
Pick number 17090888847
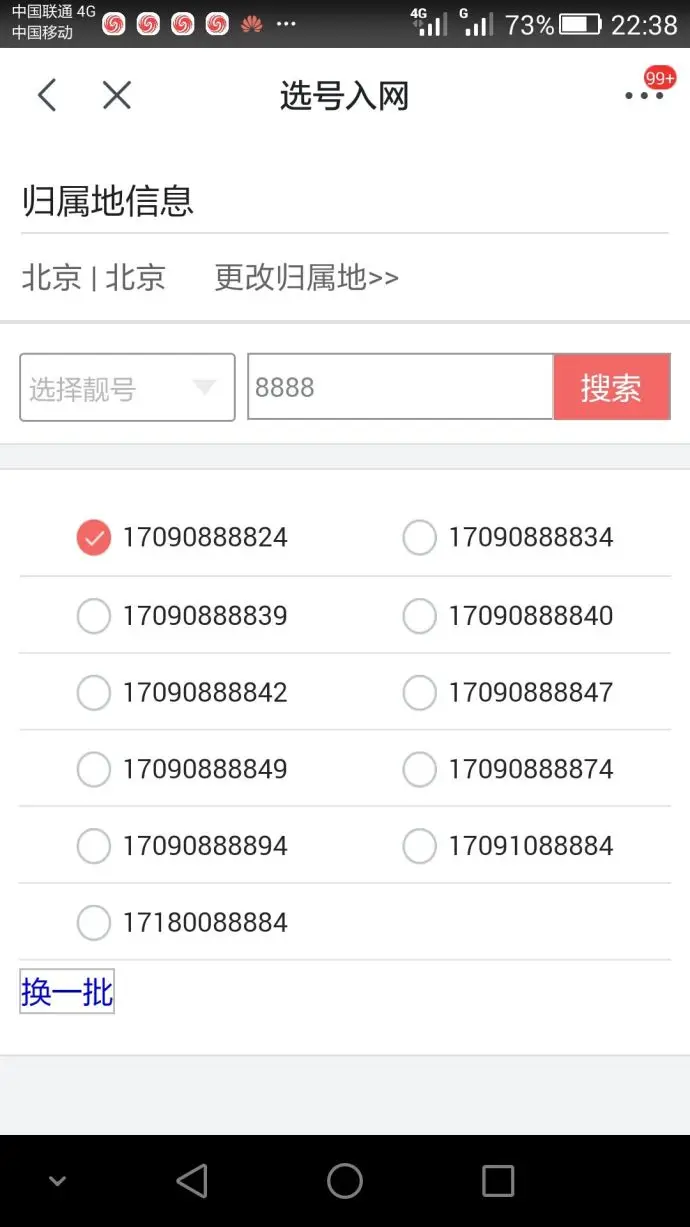tap(420, 693)
